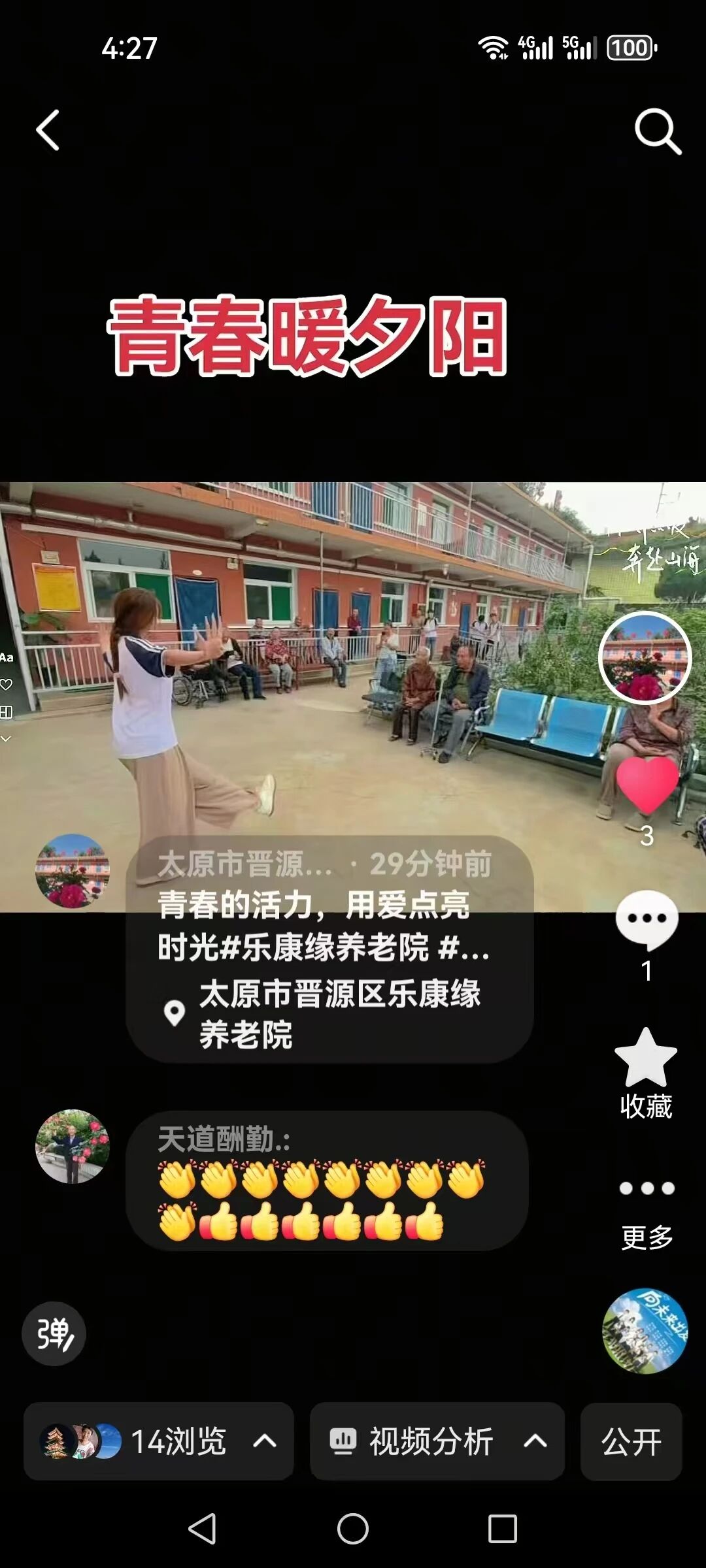Image resolution: width=706 pixels, height=1568 pixels.
Task: Go back using the top-left arrow
Action: tap(48, 131)
